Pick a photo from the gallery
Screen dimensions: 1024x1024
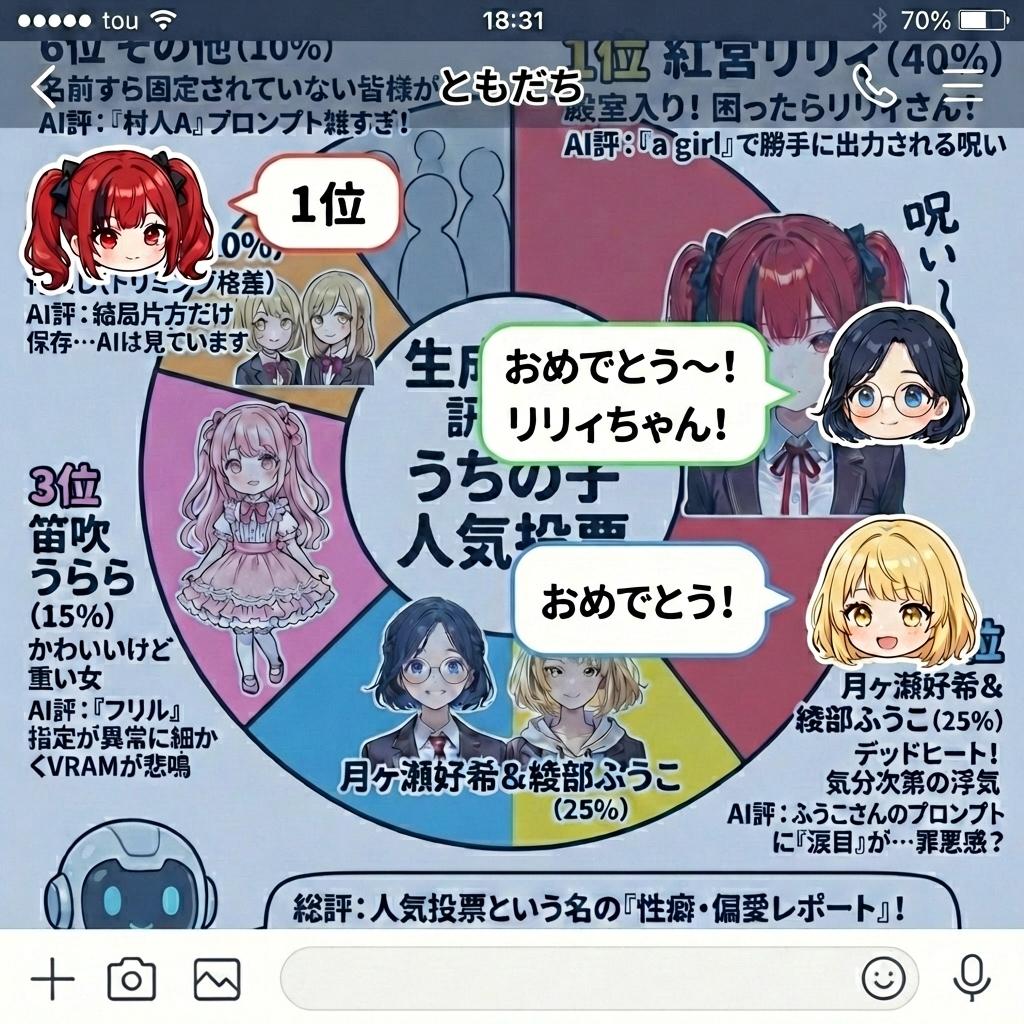pyautogui.click(x=216, y=978)
